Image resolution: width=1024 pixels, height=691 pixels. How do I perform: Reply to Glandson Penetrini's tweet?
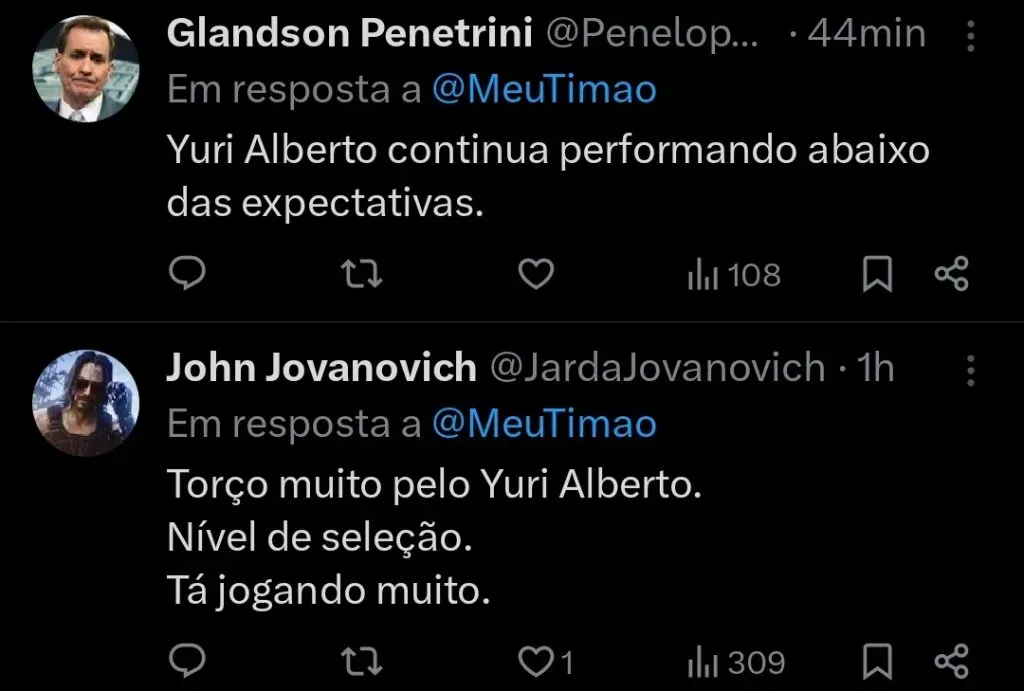pyautogui.click(x=186, y=274)
